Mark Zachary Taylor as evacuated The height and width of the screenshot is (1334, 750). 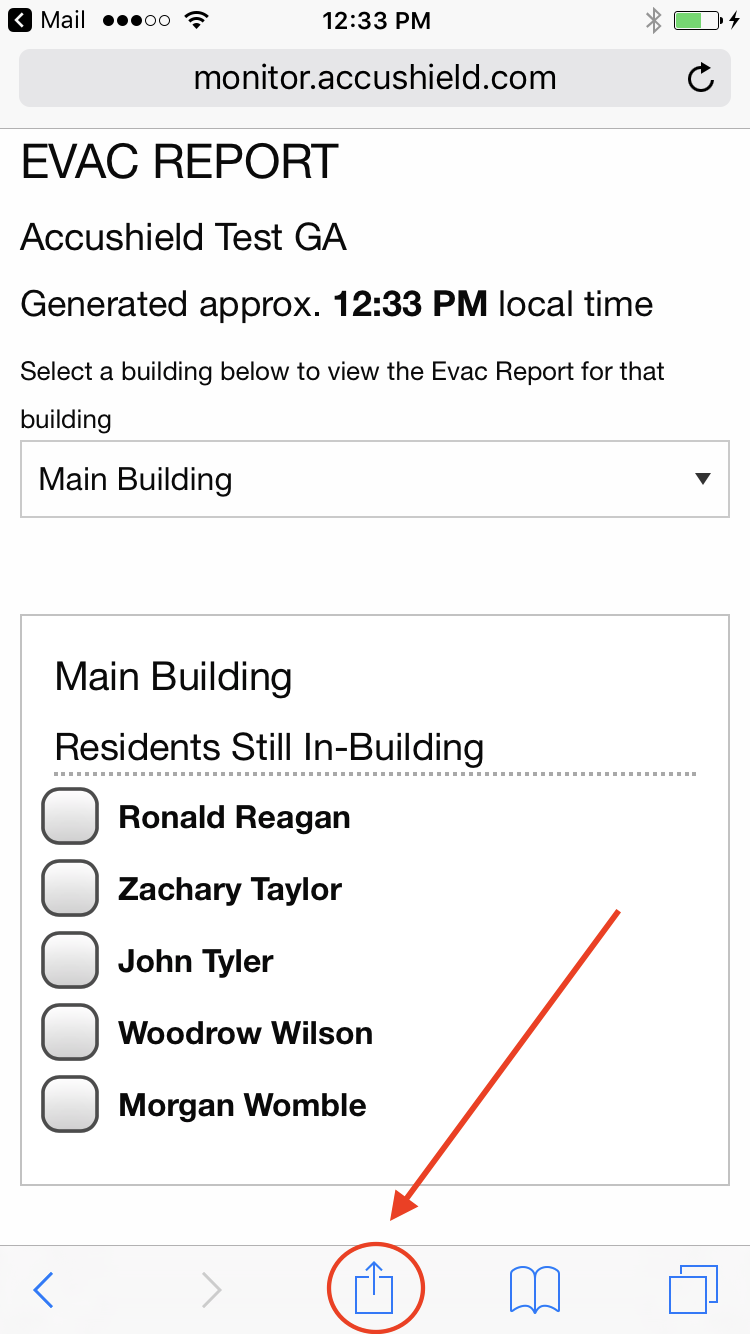click(x=70, y=889)
